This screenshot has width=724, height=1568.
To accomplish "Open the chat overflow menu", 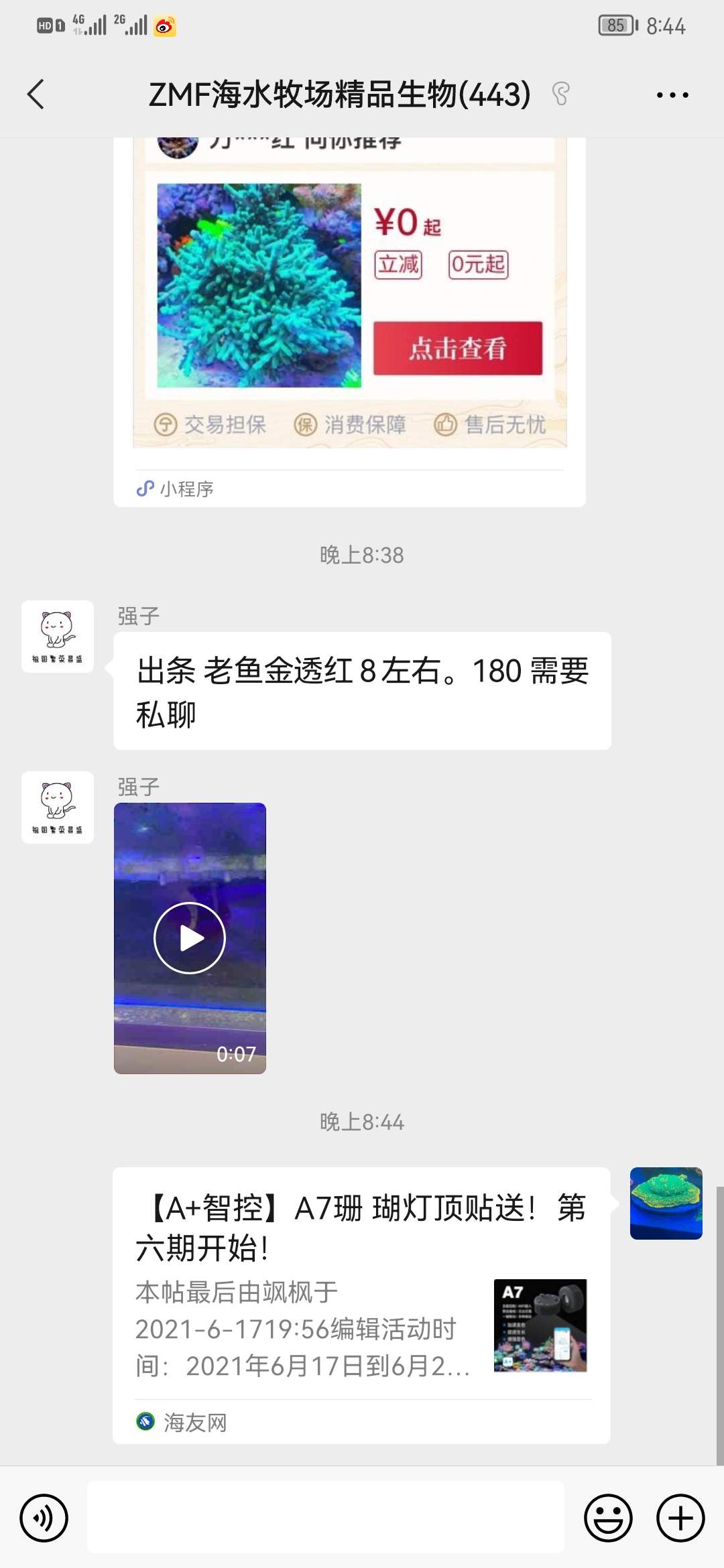I will point(672,95).
